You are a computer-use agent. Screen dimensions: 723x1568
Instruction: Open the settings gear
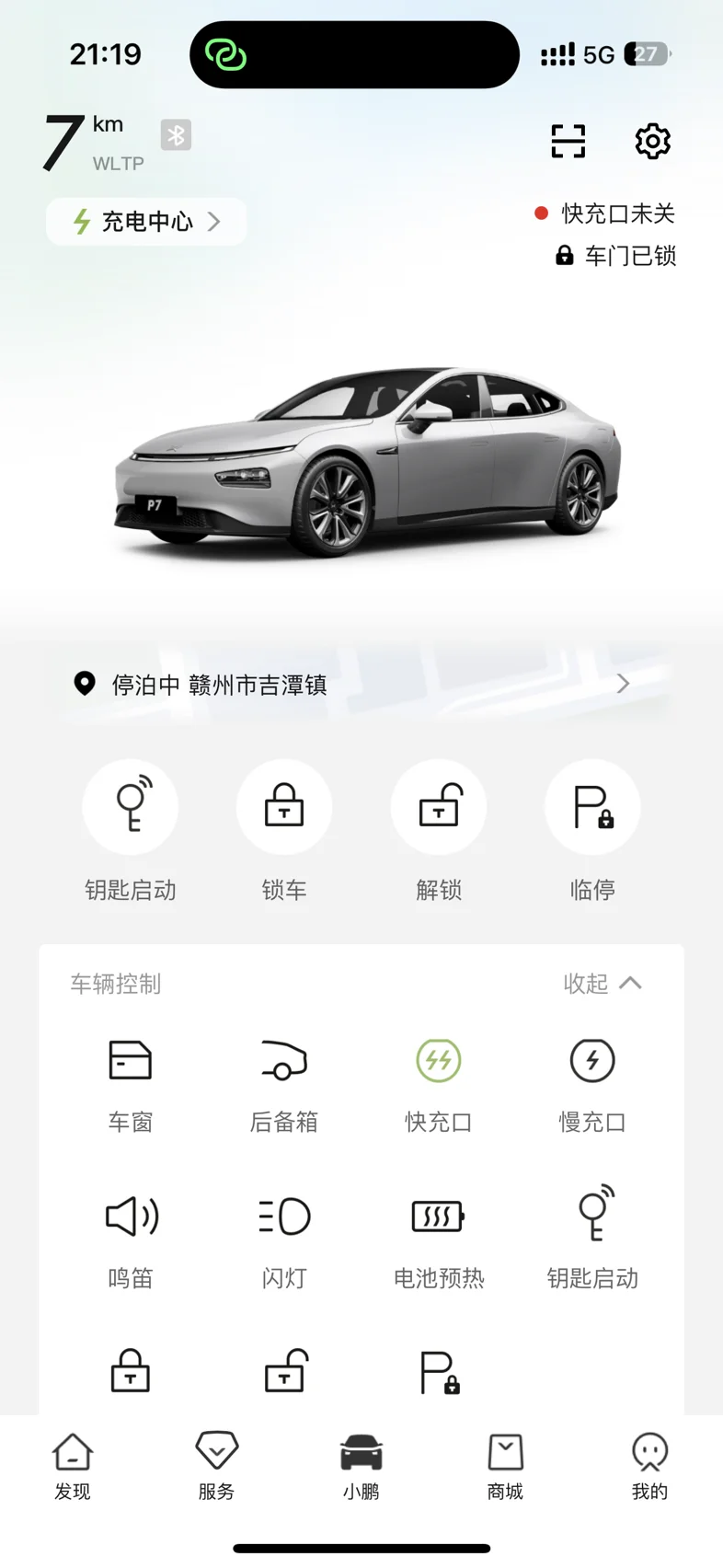point(652,142)
